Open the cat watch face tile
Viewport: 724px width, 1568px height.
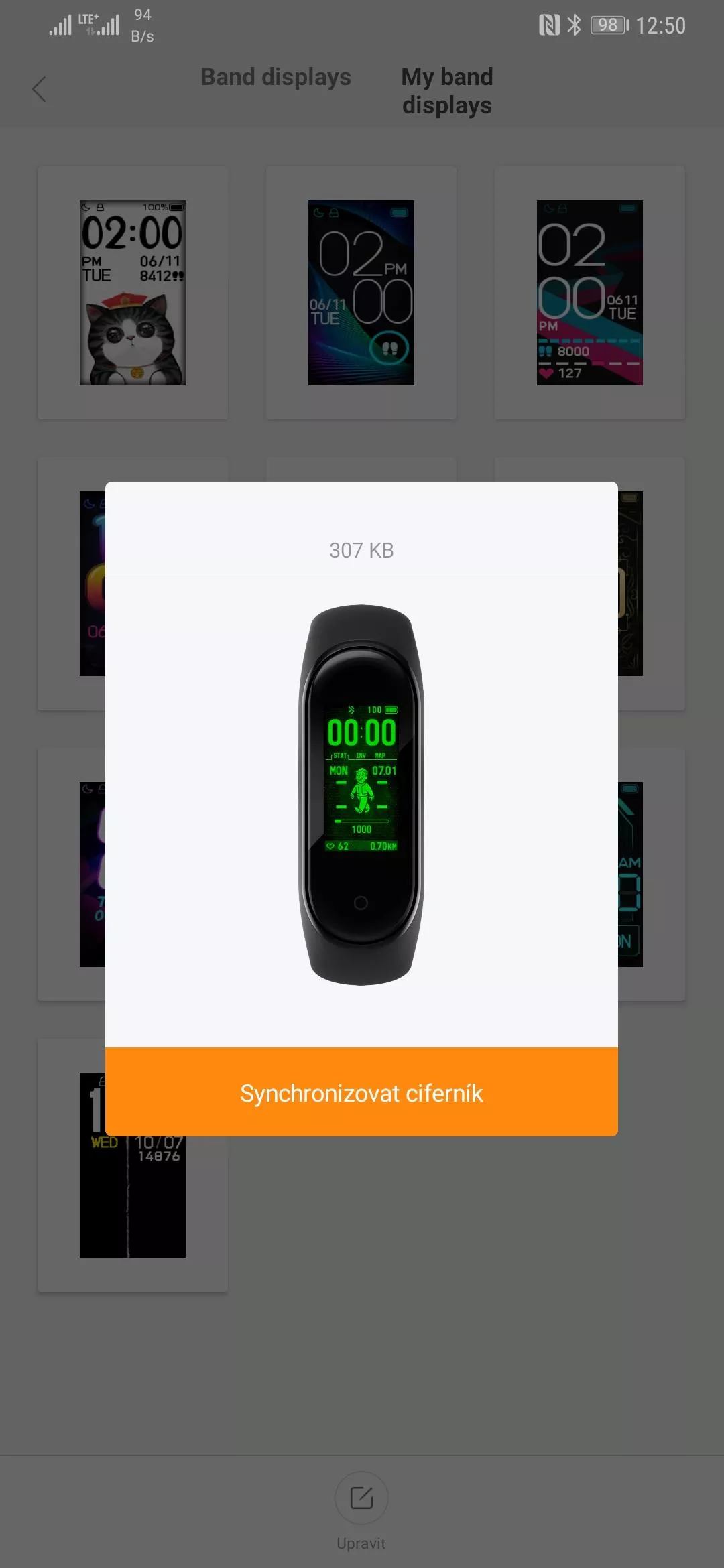(x=133, y=293)
